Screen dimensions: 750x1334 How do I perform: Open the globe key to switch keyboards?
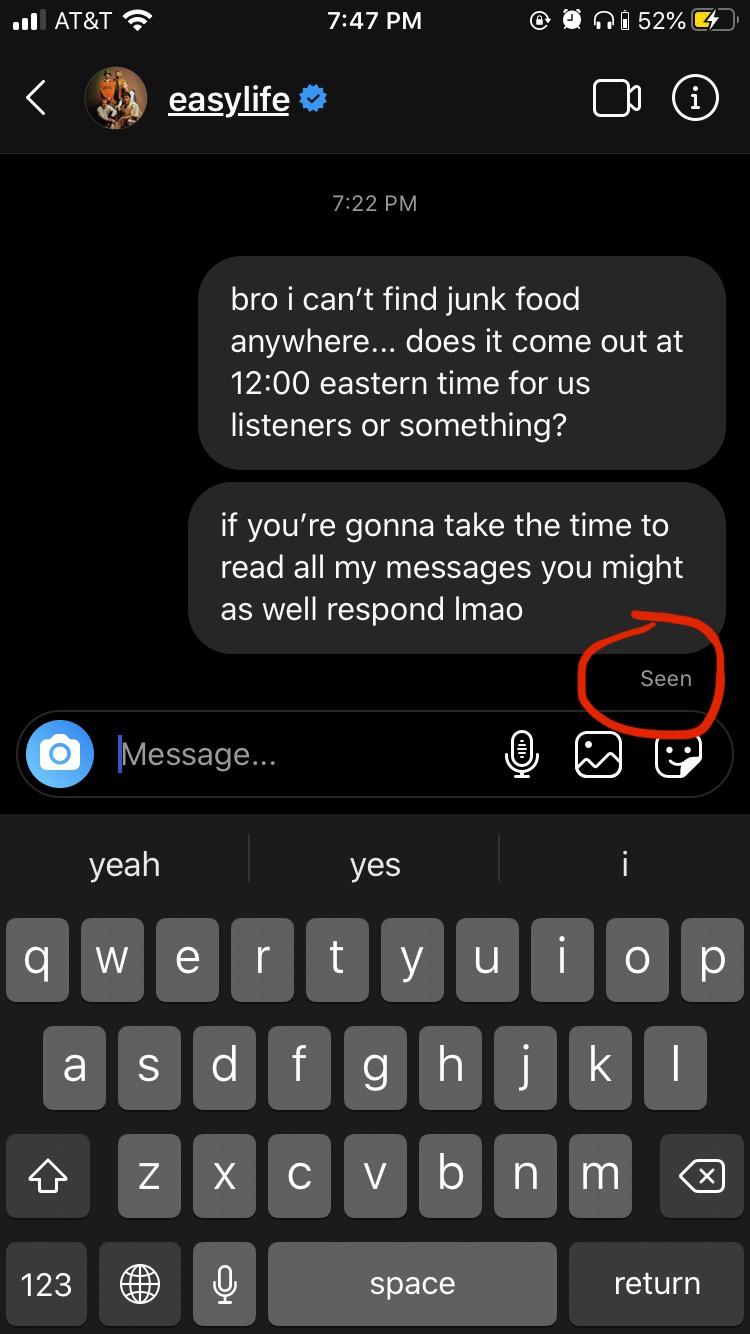pyautogui.click(x=139, y=1284)
